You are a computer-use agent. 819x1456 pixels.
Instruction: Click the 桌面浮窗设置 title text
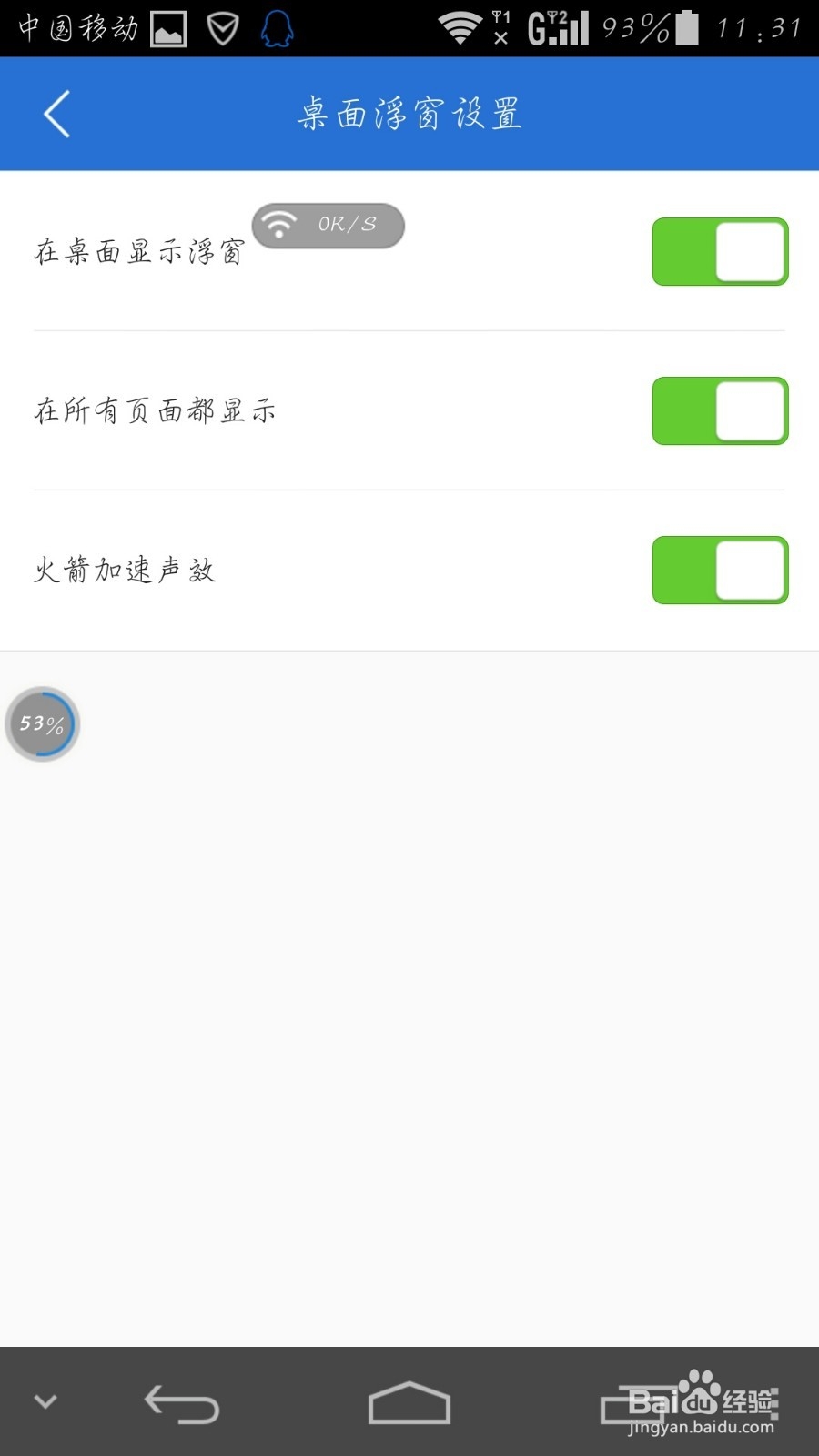coord(409,113)
